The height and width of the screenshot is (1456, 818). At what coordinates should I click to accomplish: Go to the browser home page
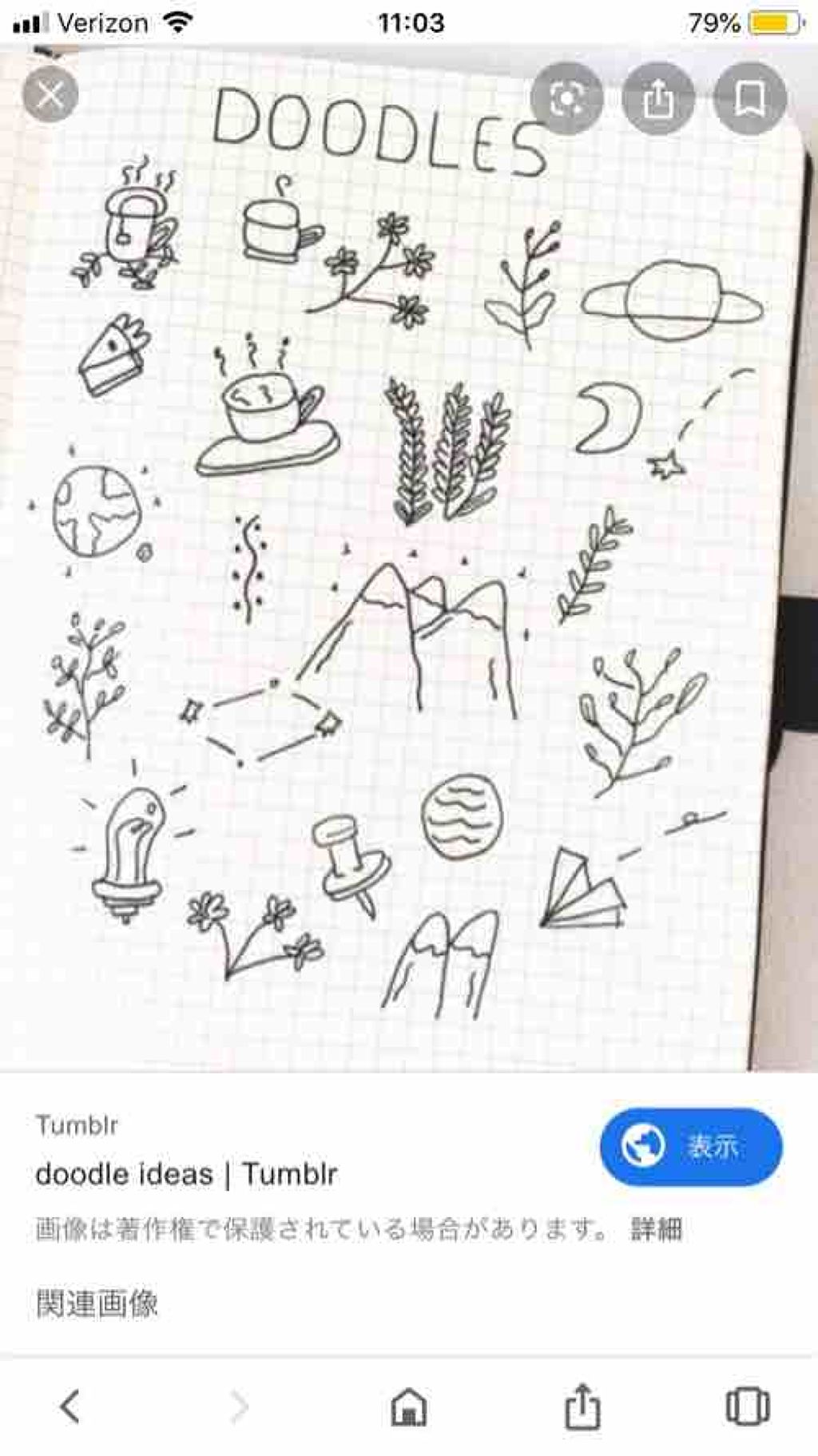[409, 1406]
